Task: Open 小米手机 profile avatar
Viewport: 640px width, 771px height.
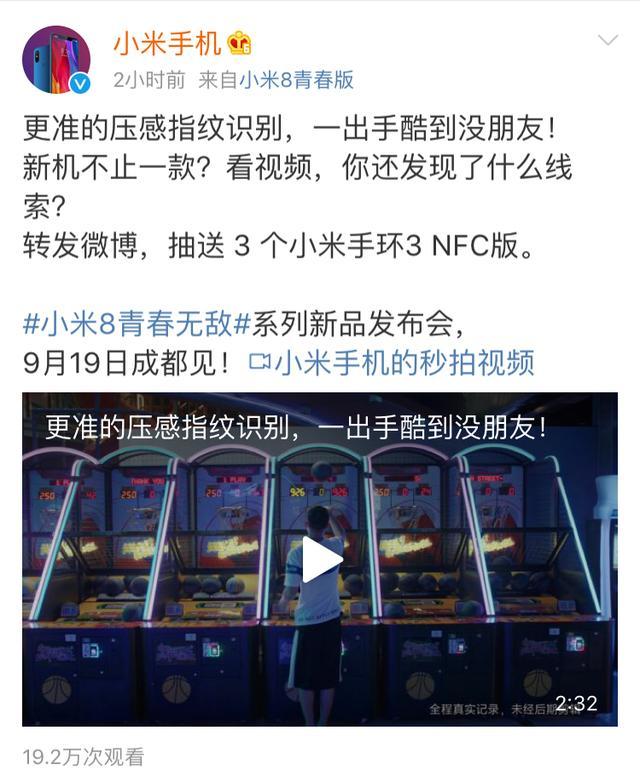Action: click(x=56, y=60)
